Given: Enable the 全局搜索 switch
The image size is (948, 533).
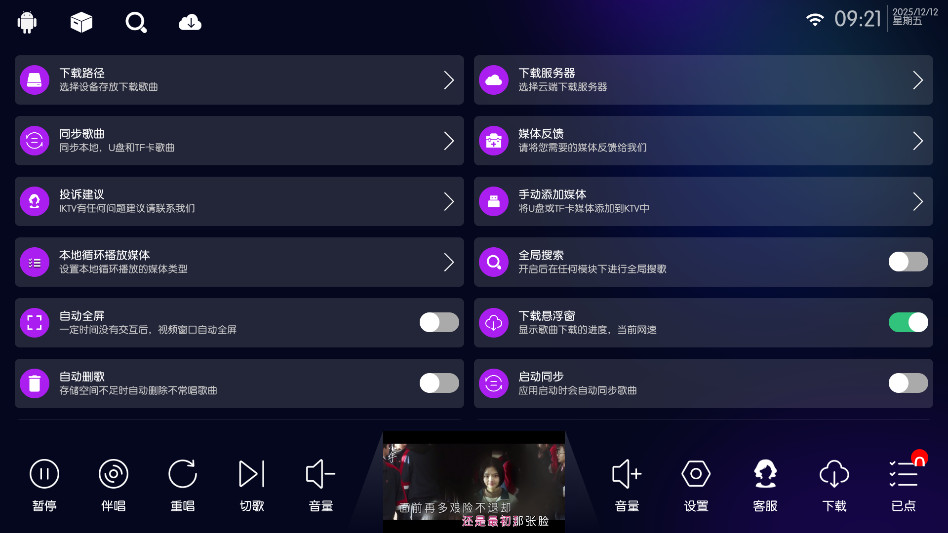Looking at the screenshot, I should 908,262.
